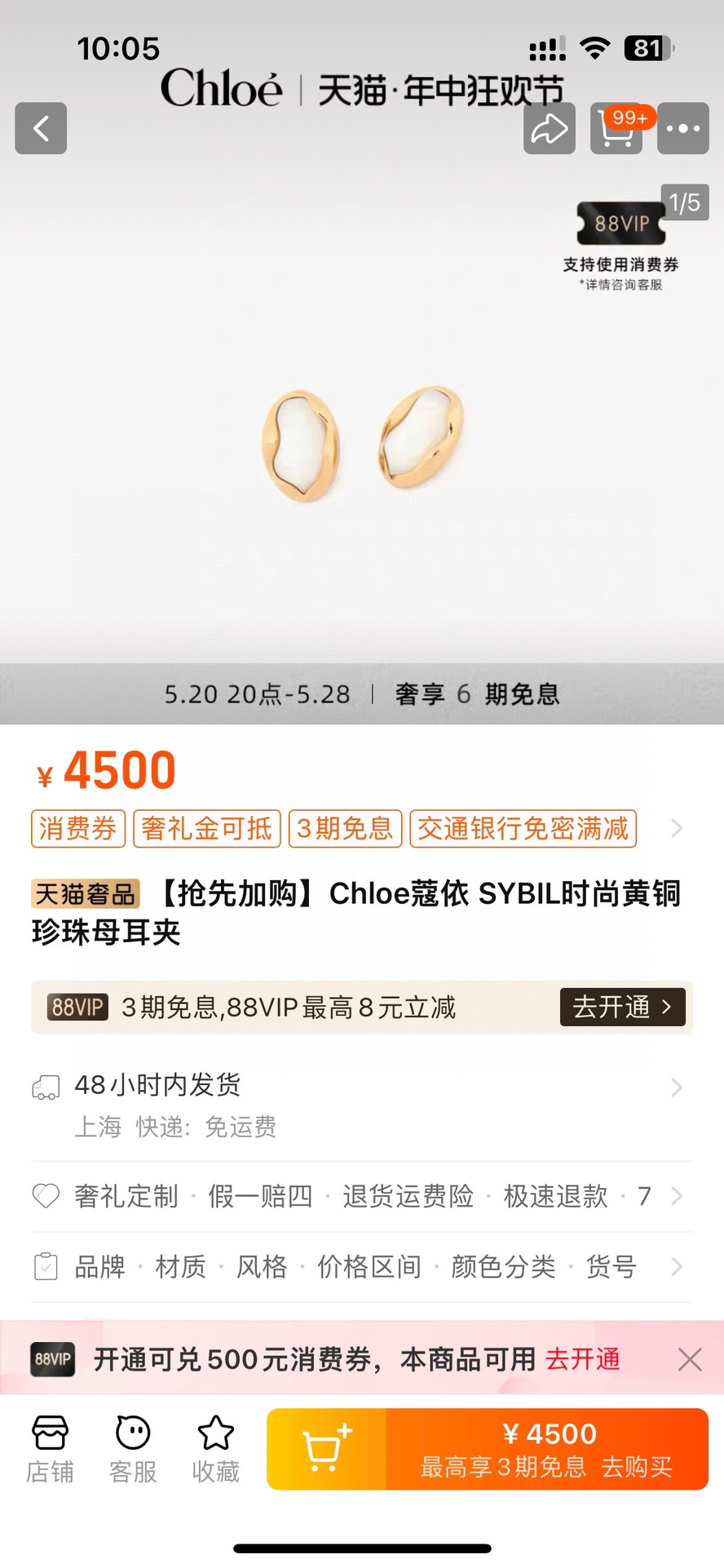Open the three-dot overflow menu
This screenshot has width=724, height=1568.
pos(683,128)
